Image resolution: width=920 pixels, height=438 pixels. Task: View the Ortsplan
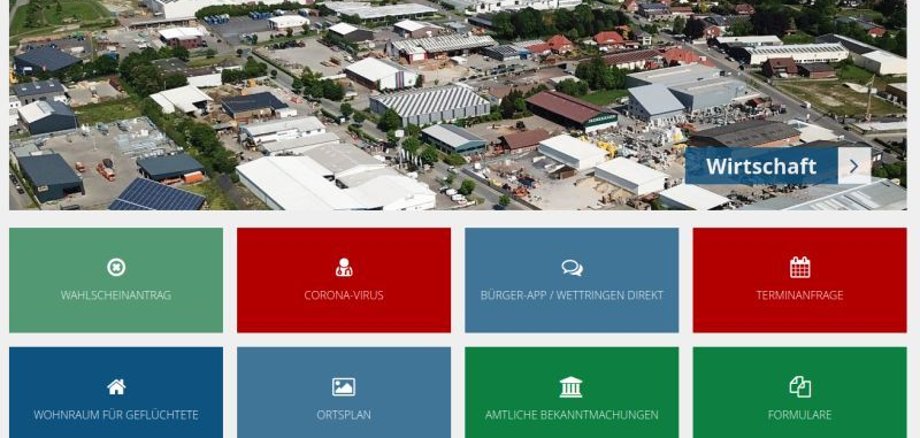pos(344,396)
